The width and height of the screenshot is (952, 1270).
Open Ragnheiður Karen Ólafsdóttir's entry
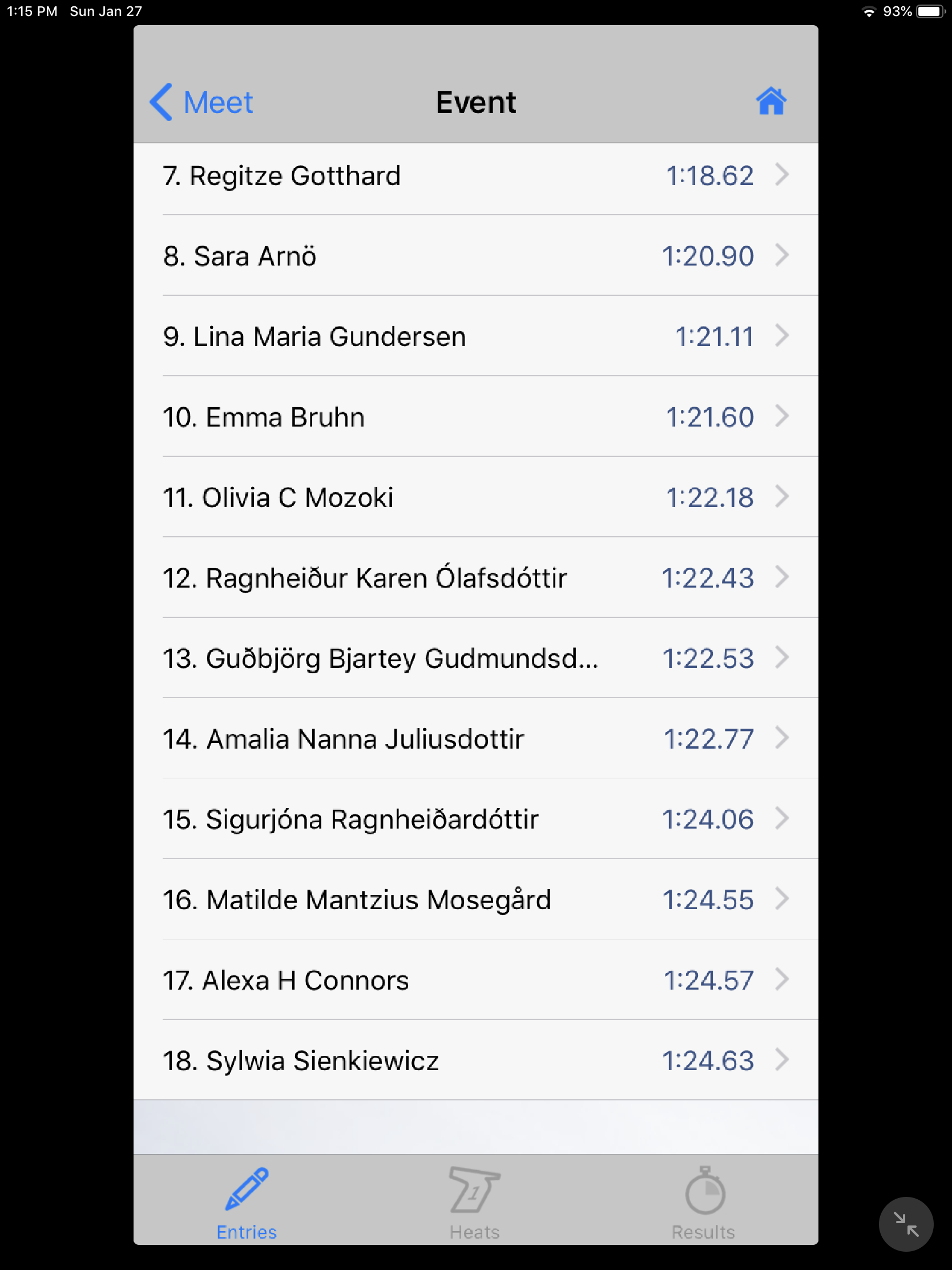(475, 577)
